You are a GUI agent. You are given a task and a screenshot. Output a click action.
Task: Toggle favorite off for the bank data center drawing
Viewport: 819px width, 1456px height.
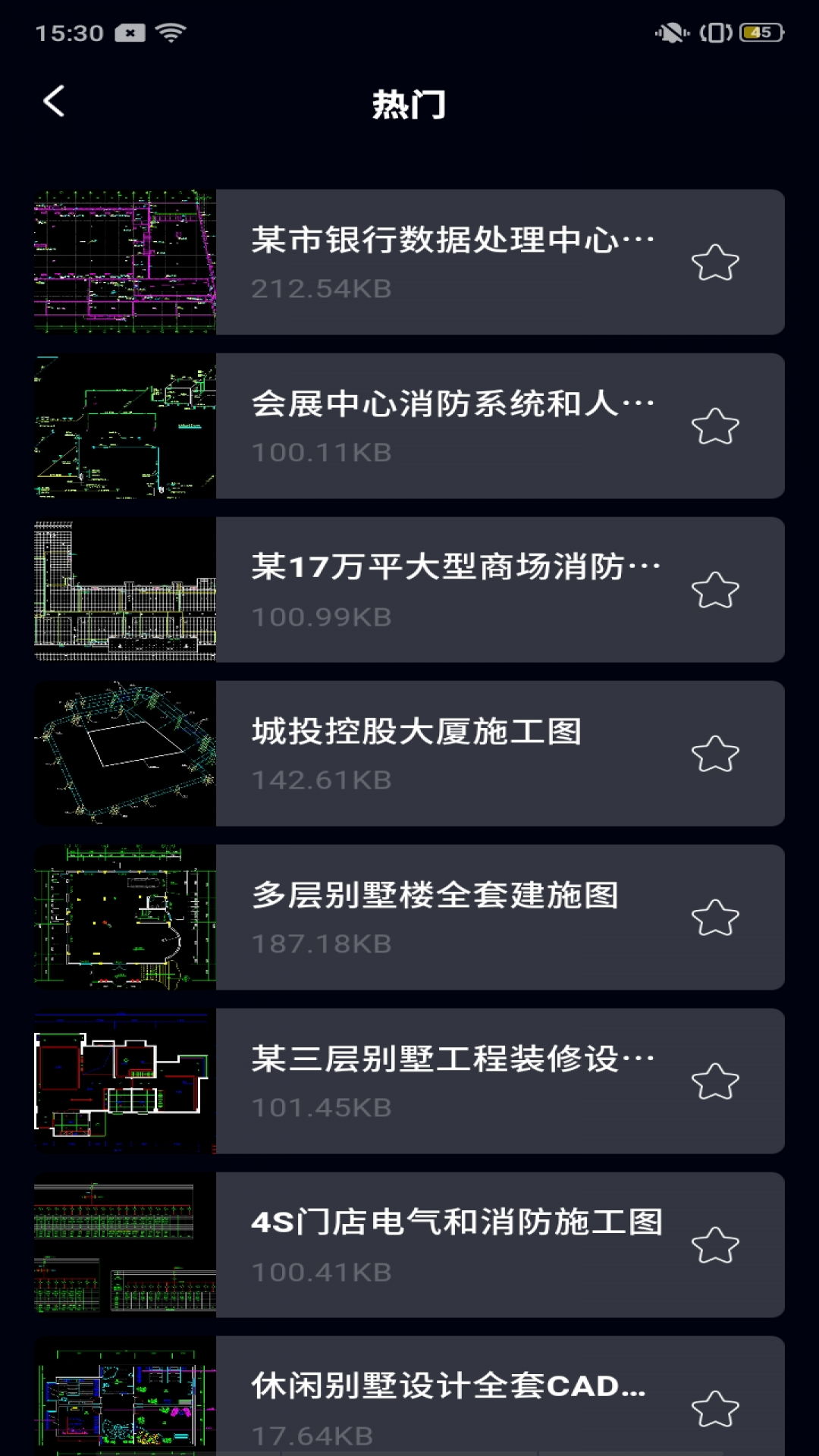(x=716, y=262)
